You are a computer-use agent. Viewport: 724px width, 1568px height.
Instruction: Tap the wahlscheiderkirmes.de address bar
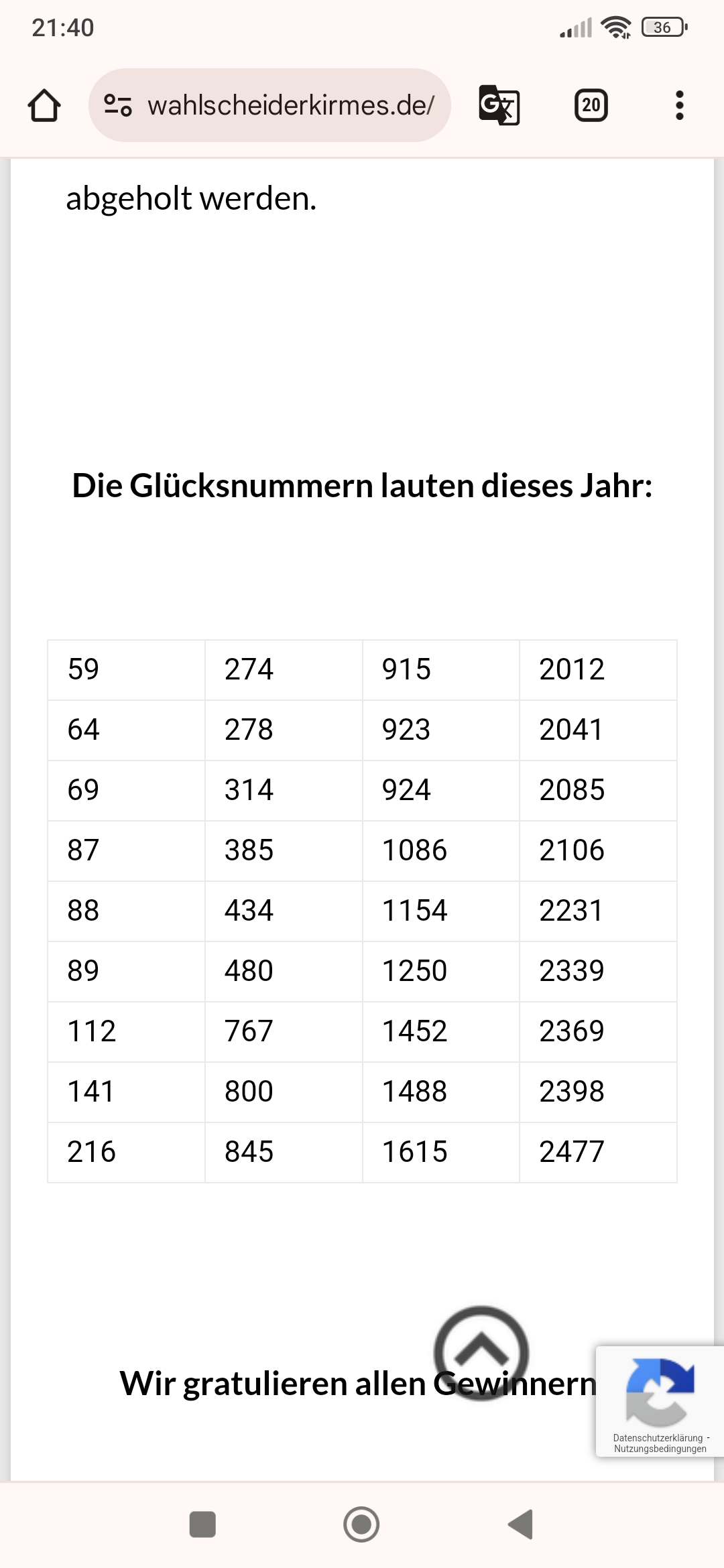click(269, 105)
